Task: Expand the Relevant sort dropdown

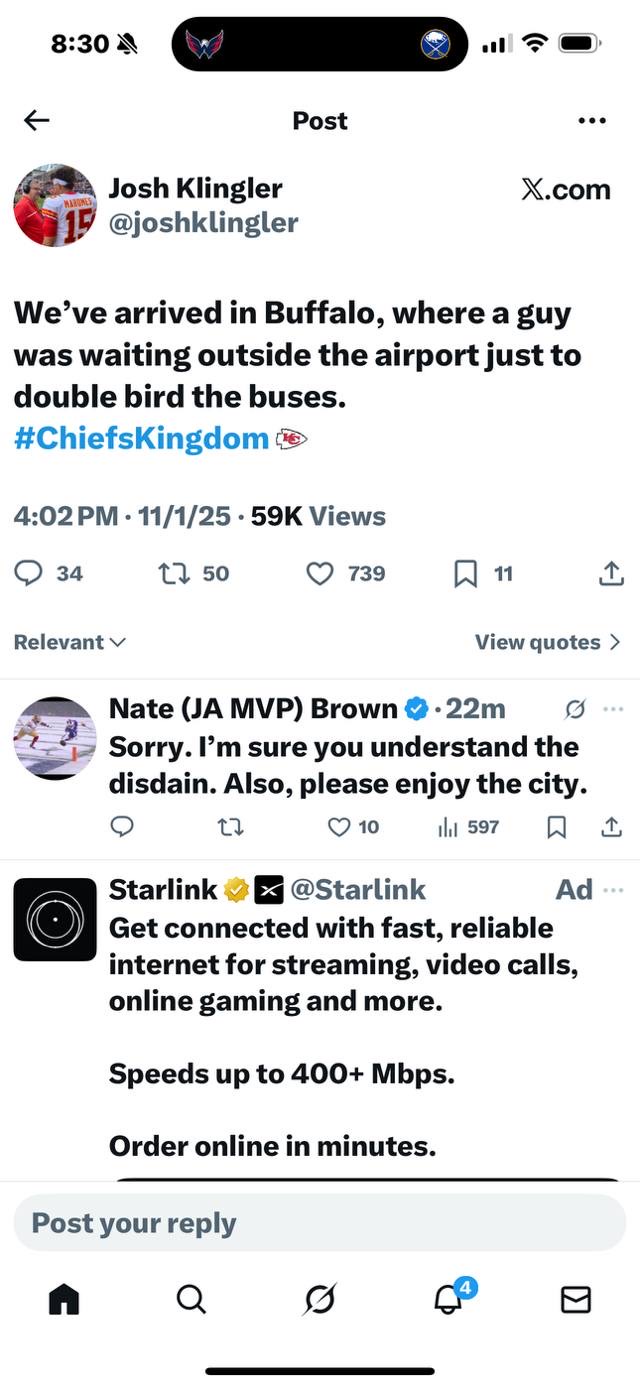Action: coord(69,642)
